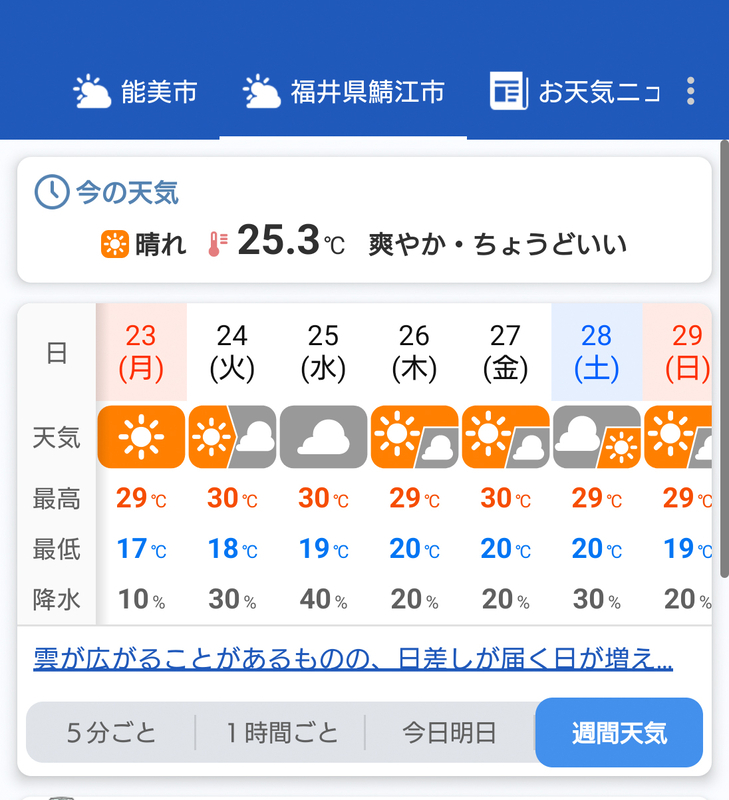
Task: Switch to 5分ごと forecast
Action: (x=111, y=733)
